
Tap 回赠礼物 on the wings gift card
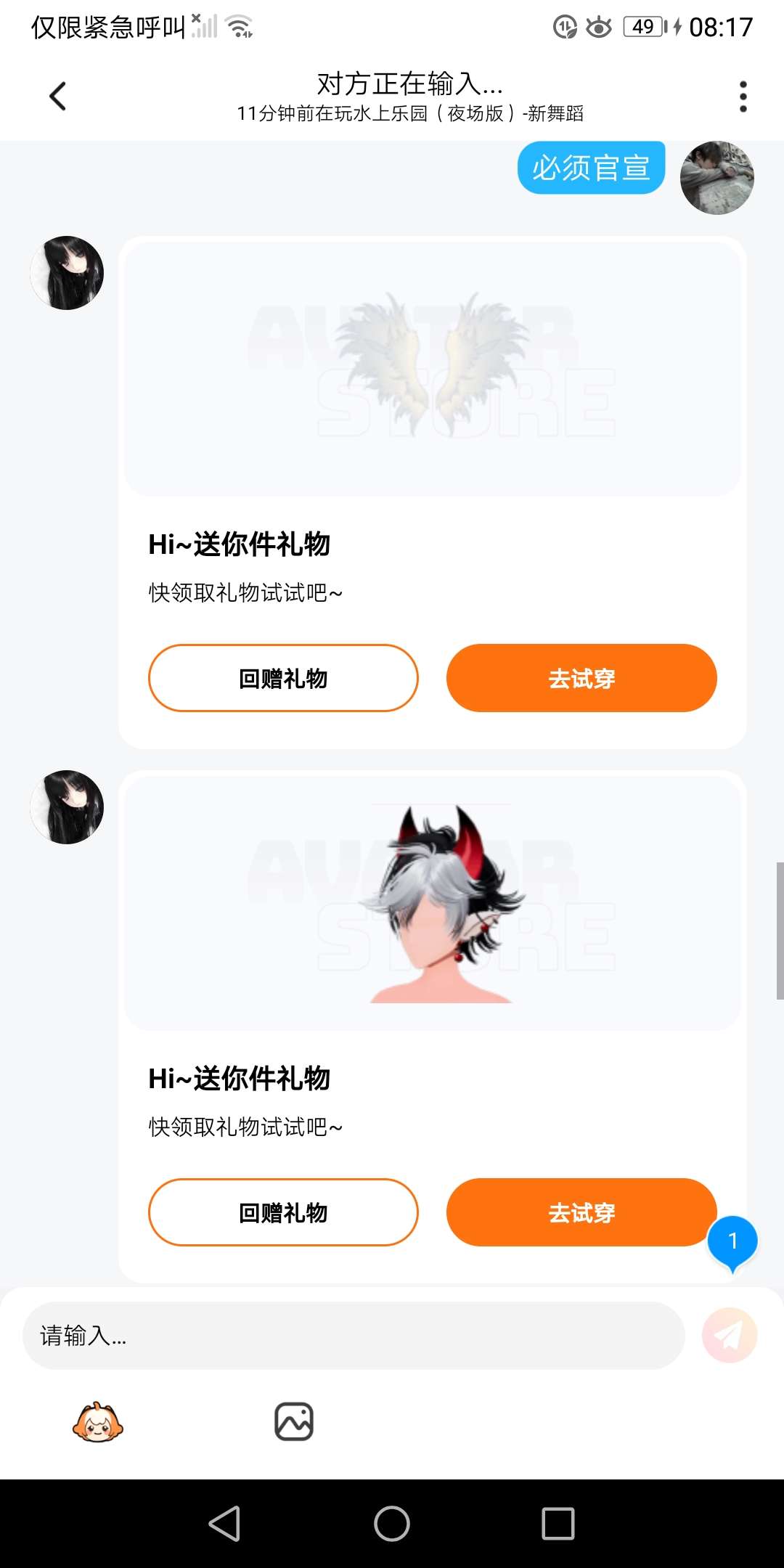[x=283, y=678]
